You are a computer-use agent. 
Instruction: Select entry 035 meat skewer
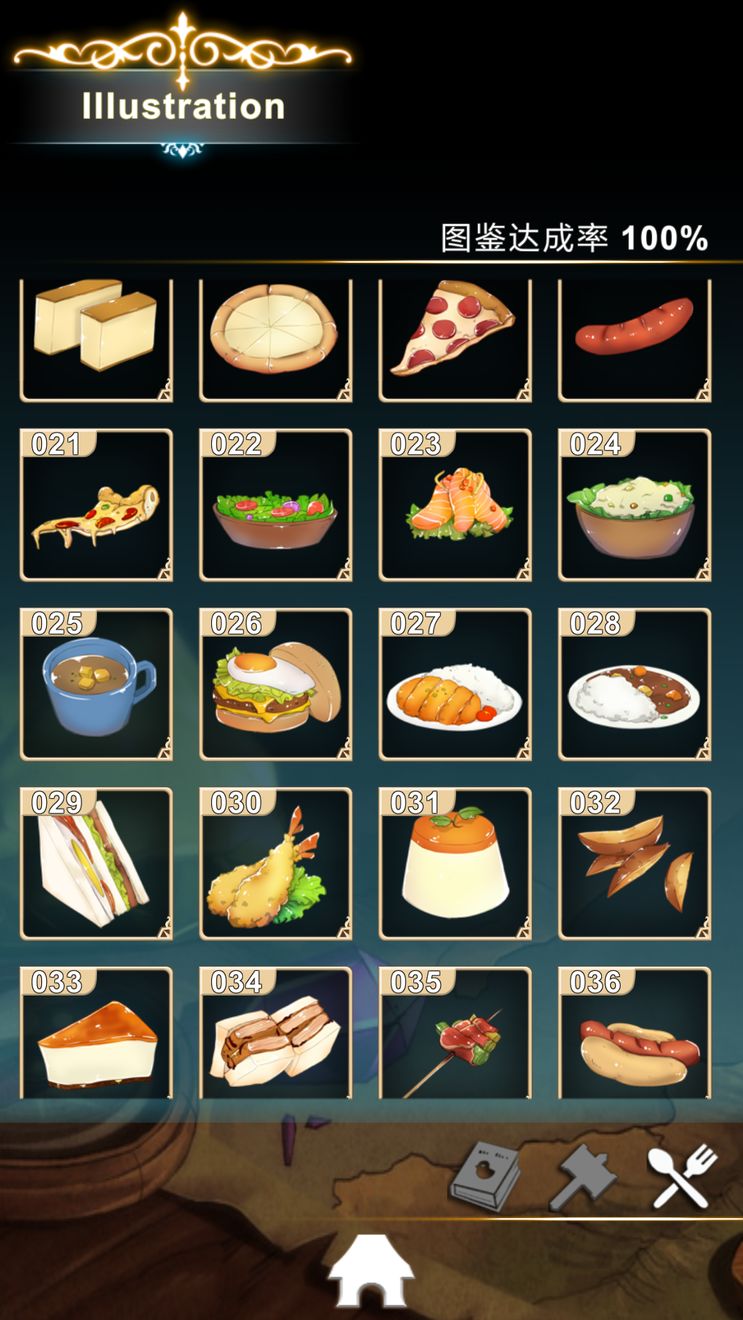point(455,1033)
